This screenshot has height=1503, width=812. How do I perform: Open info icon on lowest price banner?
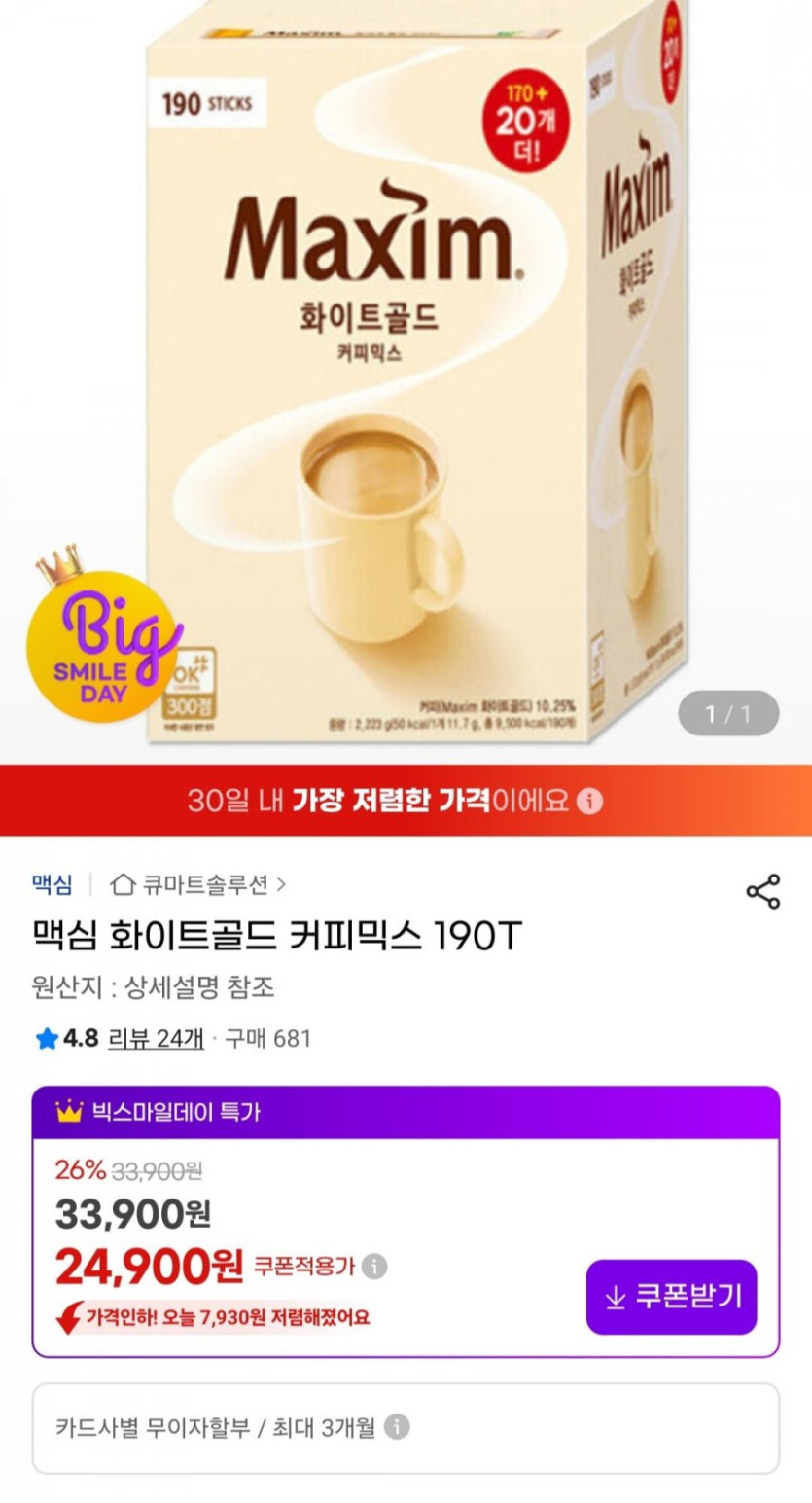click(589, 801)
